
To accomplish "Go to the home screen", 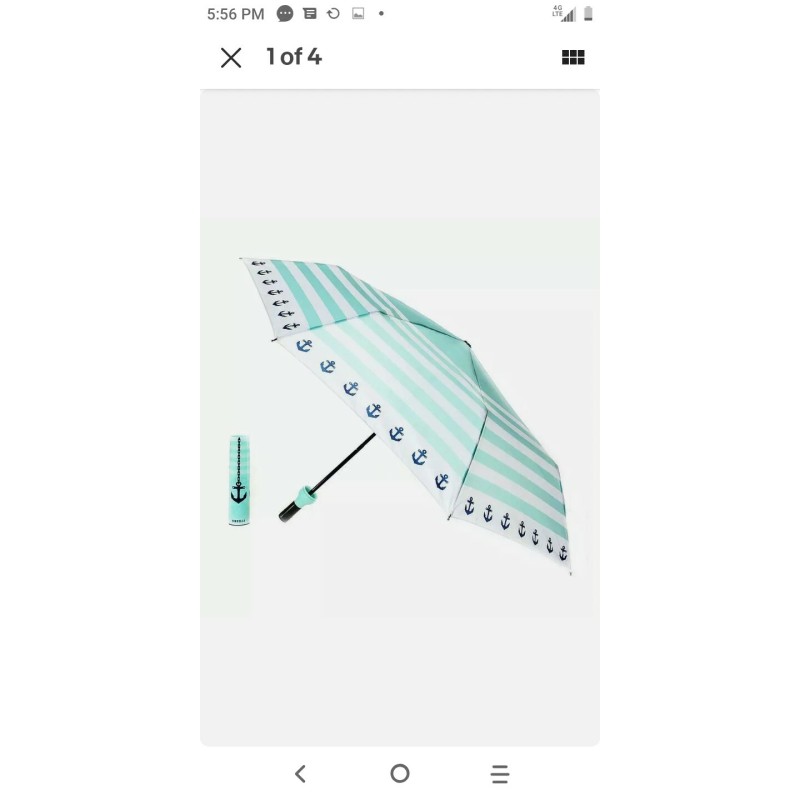I will click(x=400, y=773).
